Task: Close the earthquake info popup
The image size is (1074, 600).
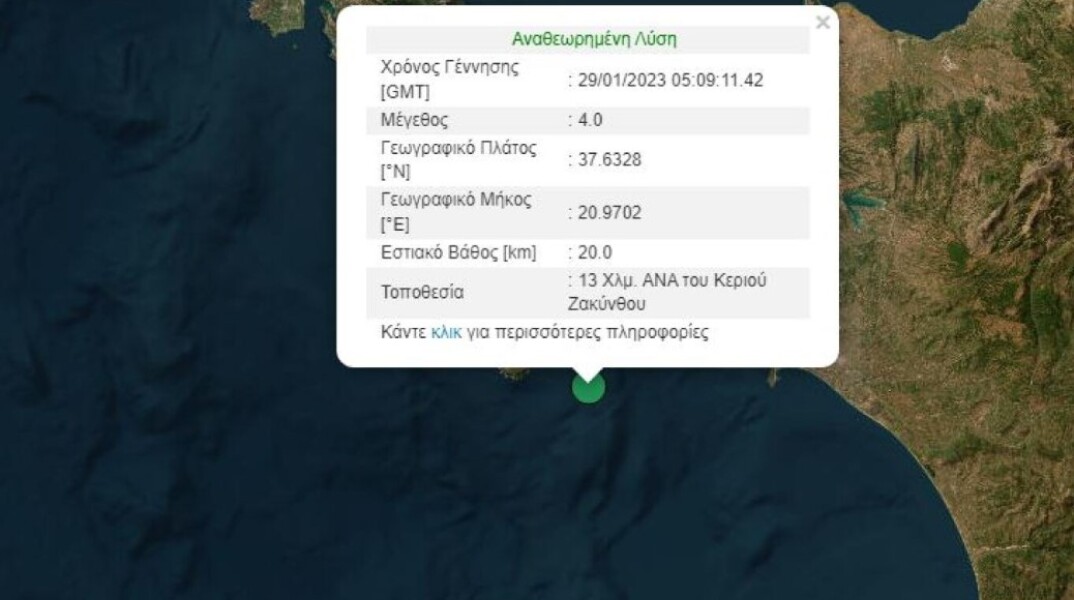Action: pos(822,22)
